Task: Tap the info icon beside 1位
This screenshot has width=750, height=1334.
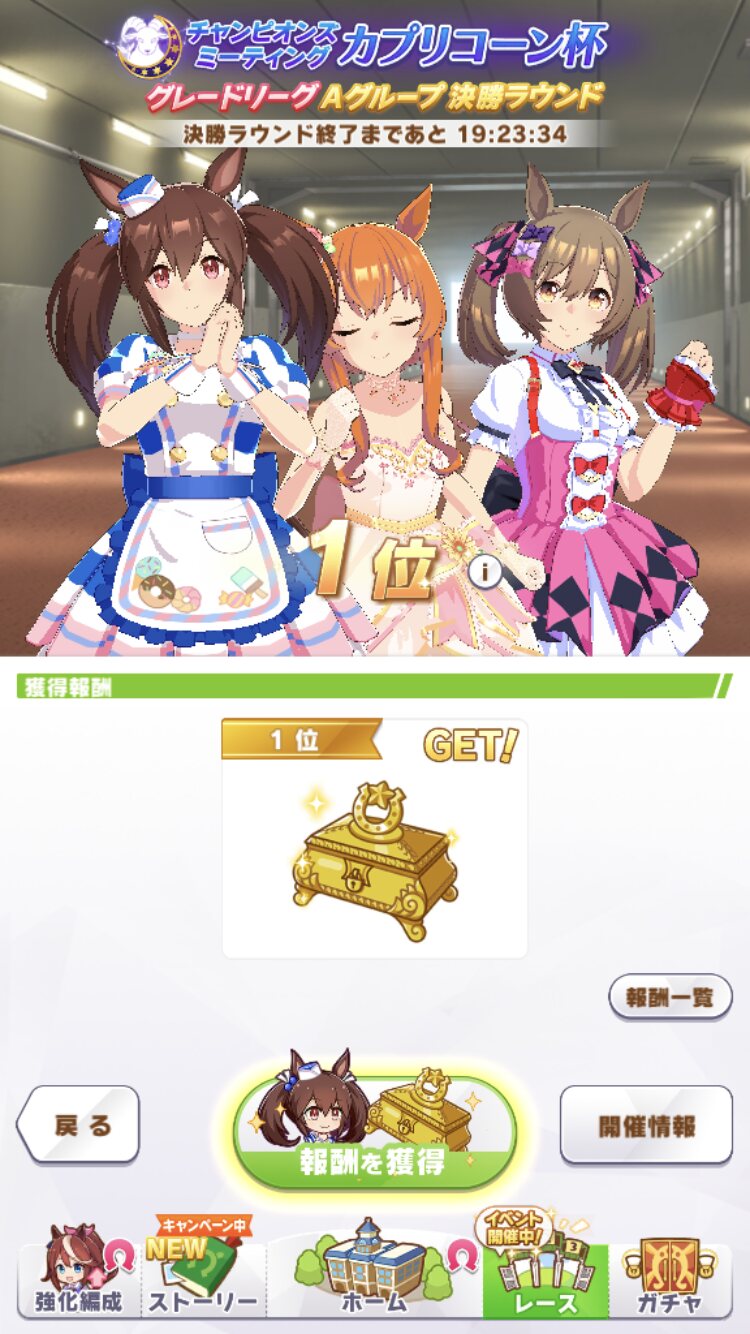Action: (486, 572)
